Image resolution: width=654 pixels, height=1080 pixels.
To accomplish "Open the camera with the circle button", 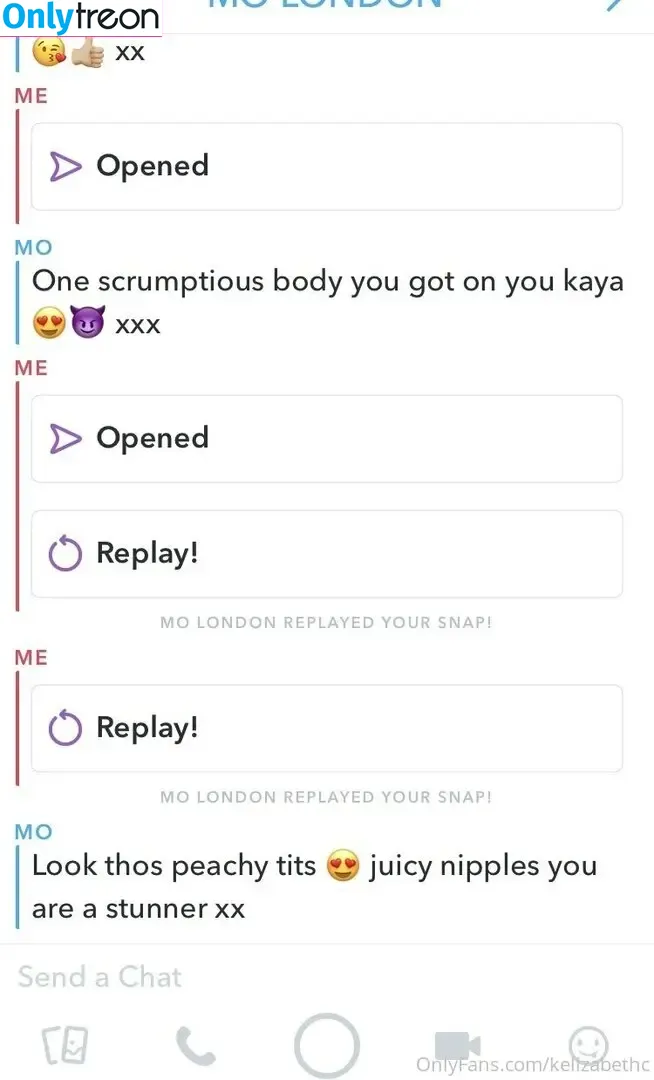I will [x=326, y=1046].
